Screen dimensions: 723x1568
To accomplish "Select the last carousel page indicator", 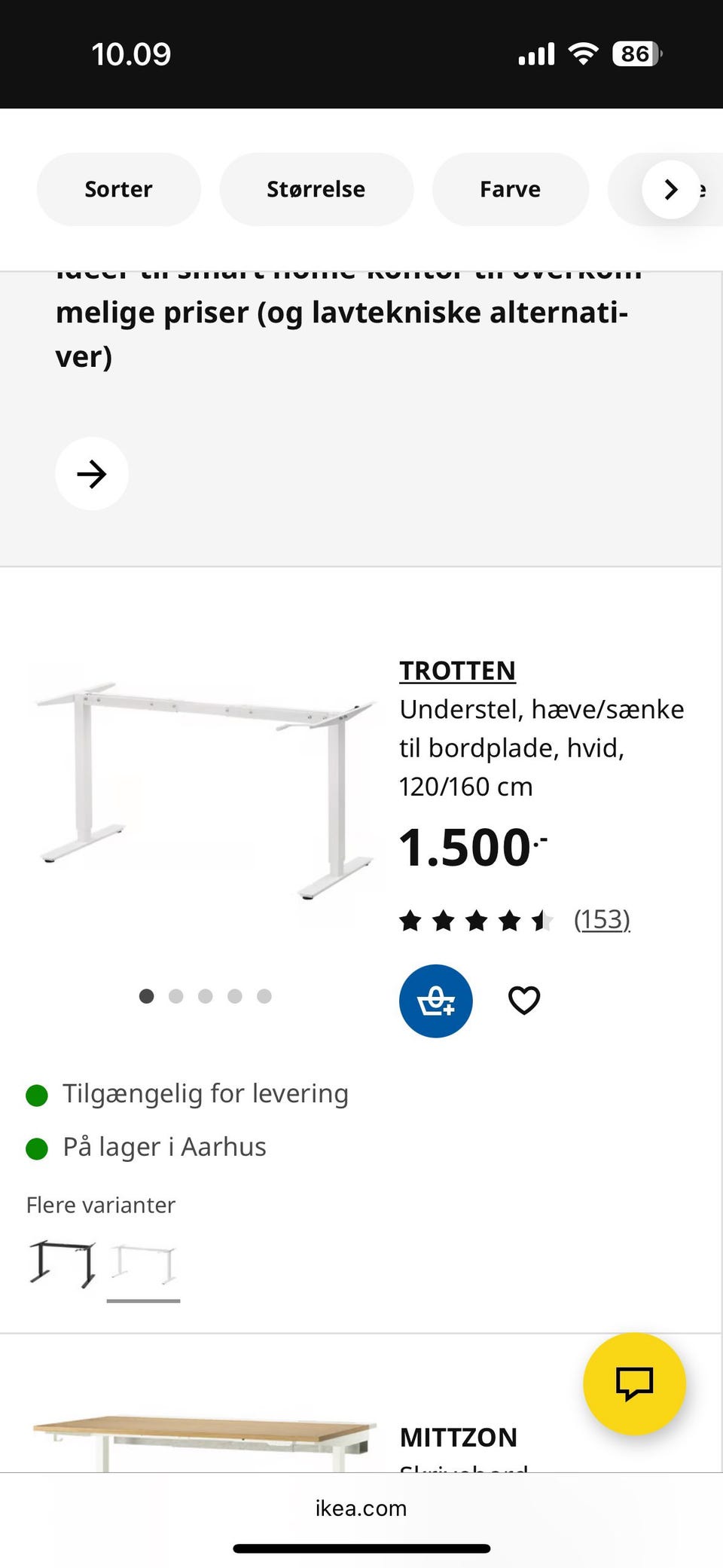I will pos(264,996).
